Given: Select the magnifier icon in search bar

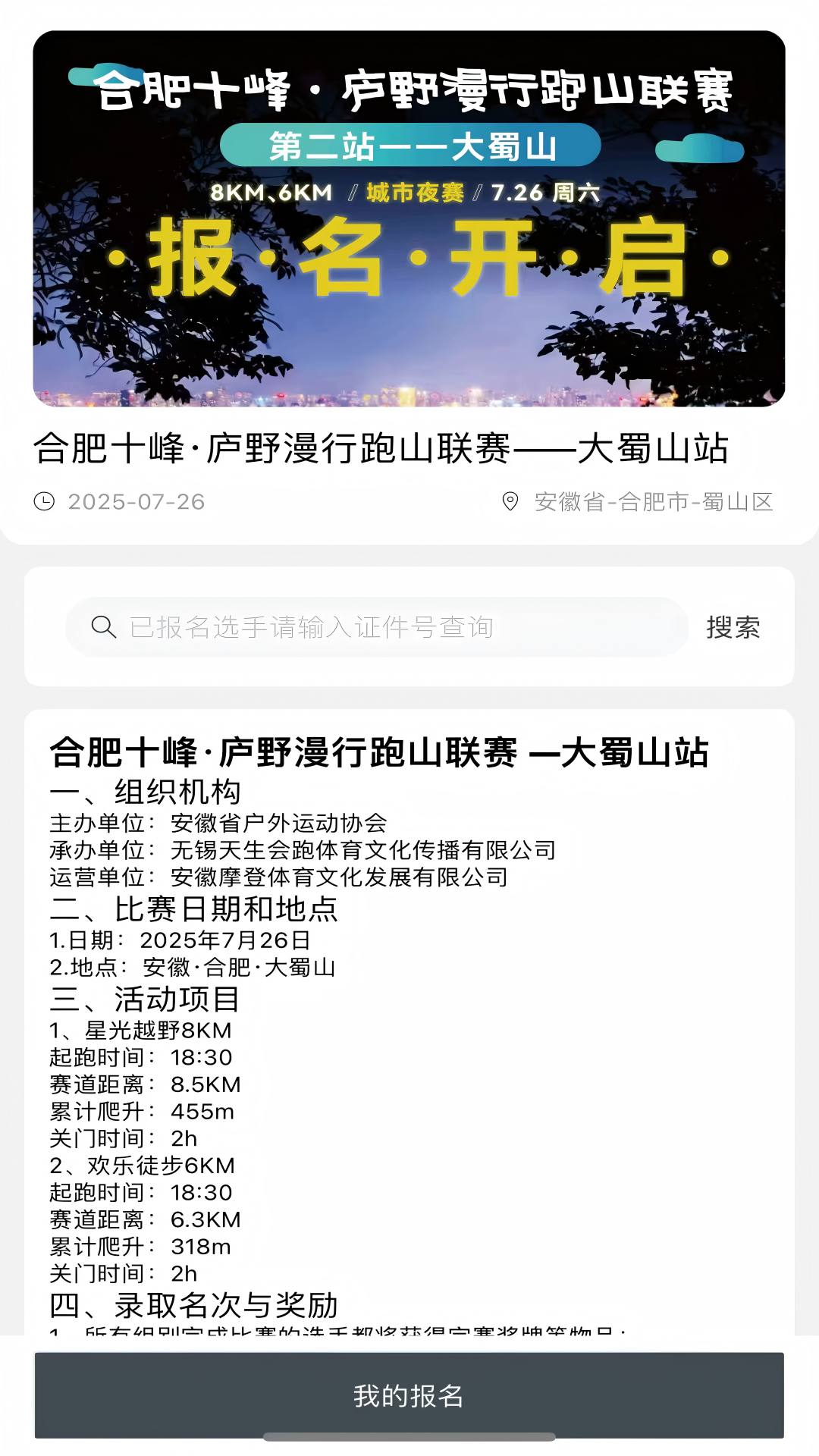Looking at the screenshot, I should pos(102,627).
